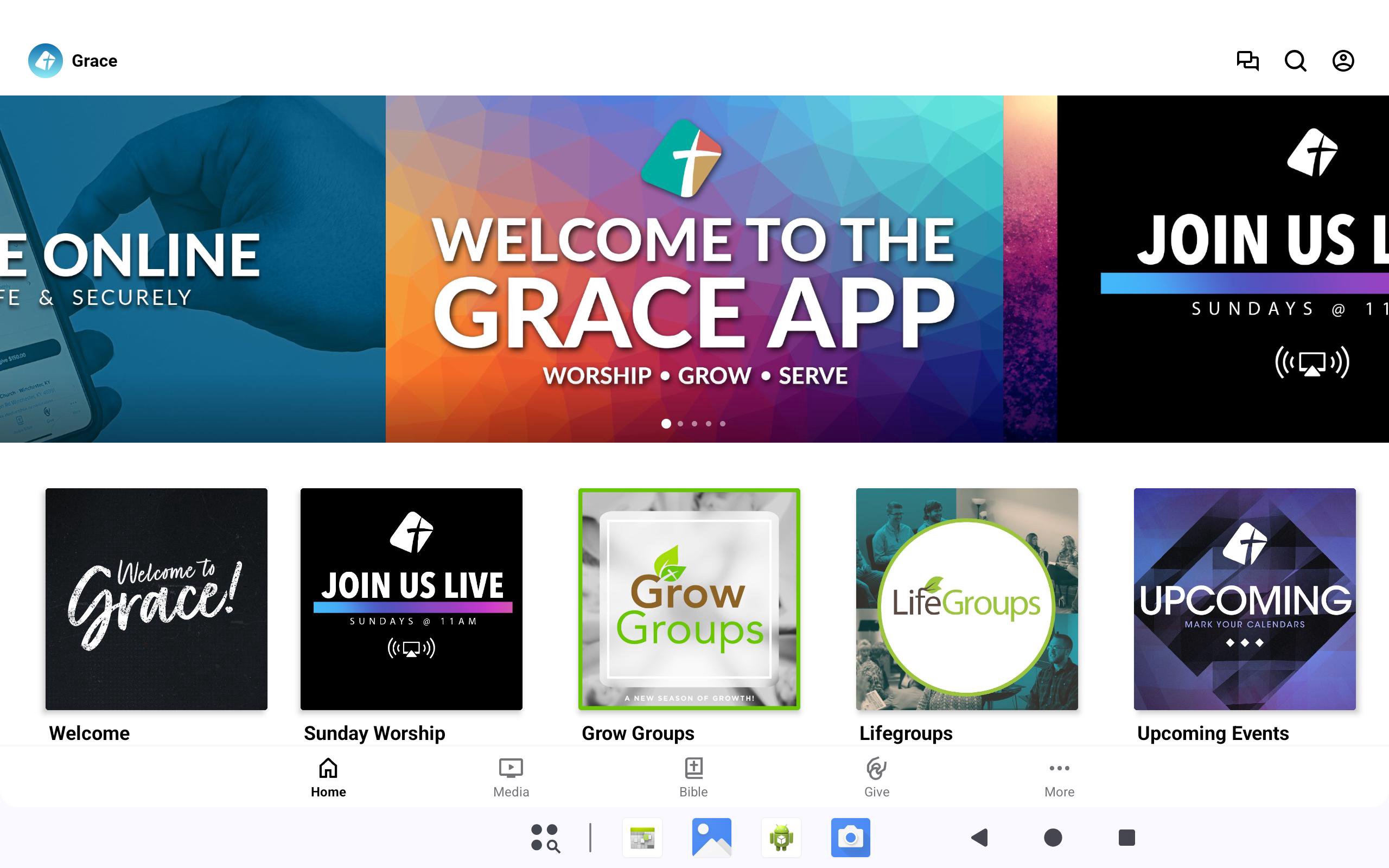The width and height of the screenshot is (1389, 868).
Task: Open the Grow Groups tile
Action: [x=689, y=599]
